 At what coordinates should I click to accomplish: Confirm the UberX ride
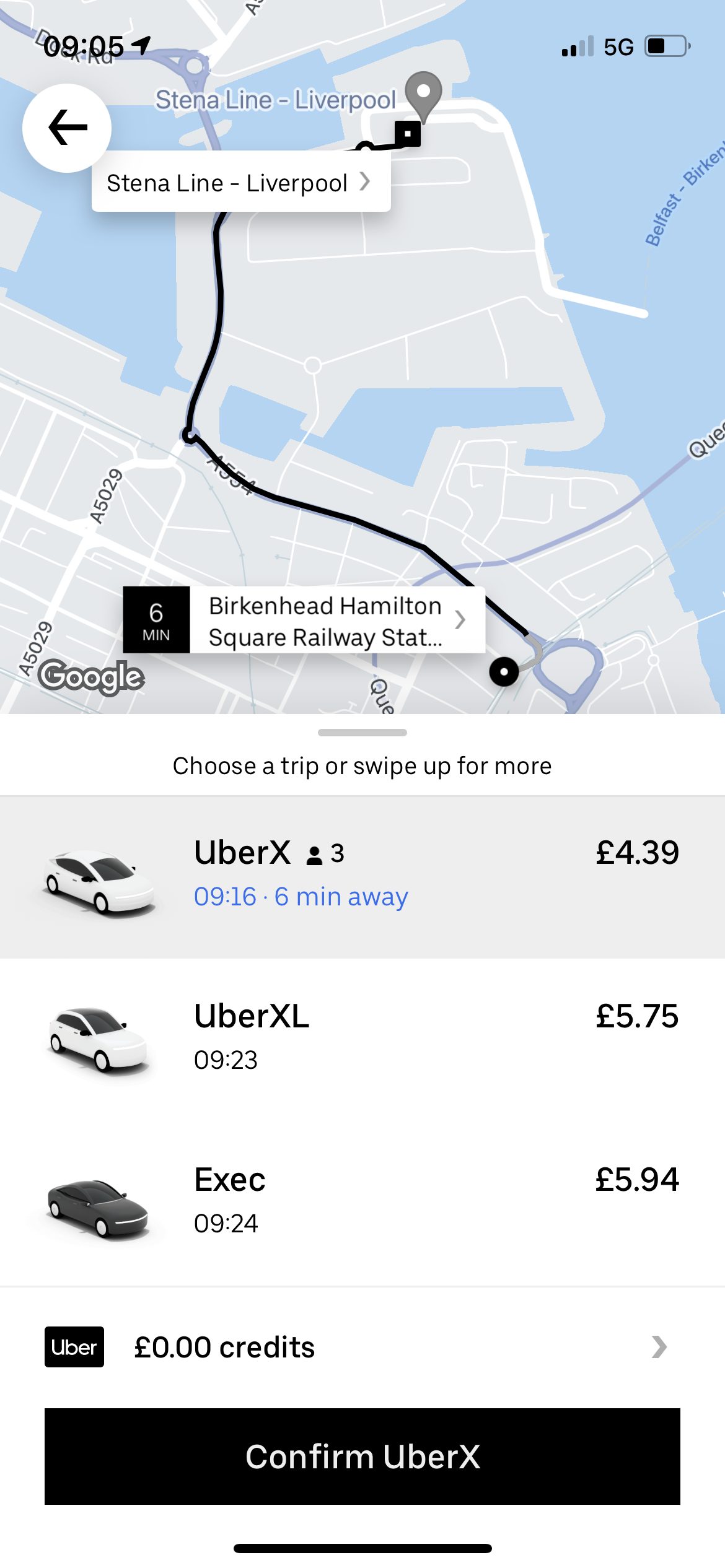click(x=362, y=1455)
